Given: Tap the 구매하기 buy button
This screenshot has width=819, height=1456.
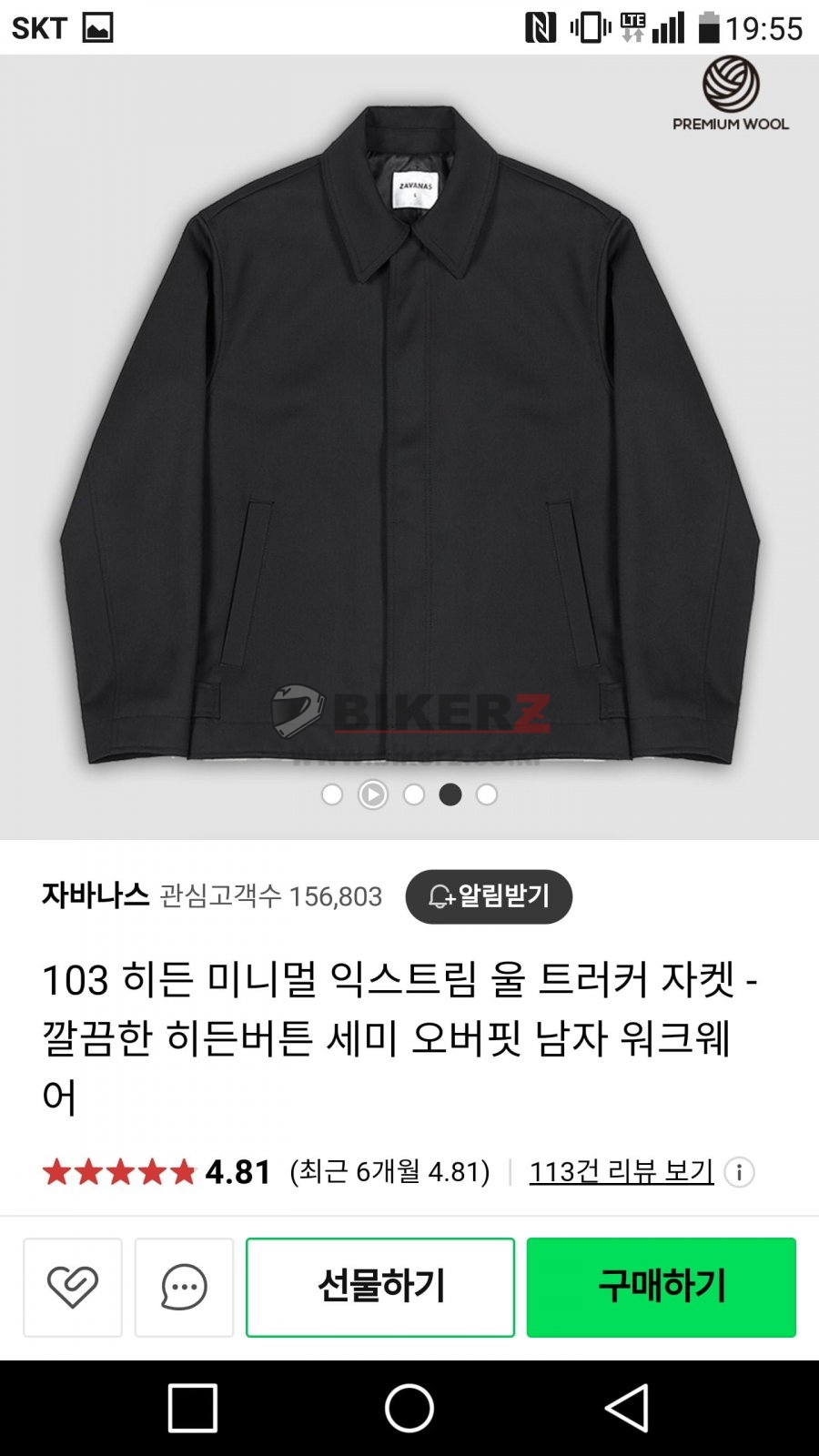Looking at the screenshot, I should [x=661, y=1287].
